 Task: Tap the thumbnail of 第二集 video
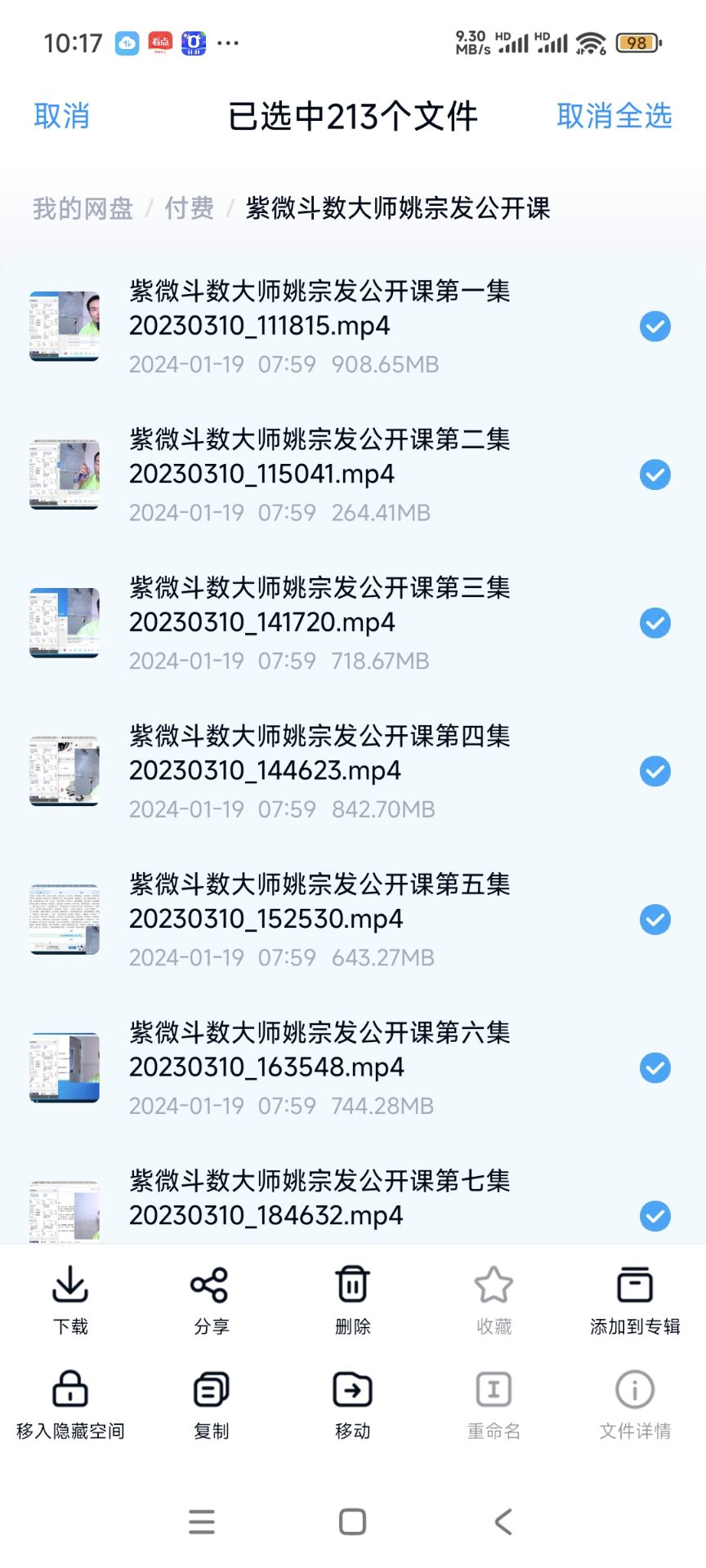[64, 474]
